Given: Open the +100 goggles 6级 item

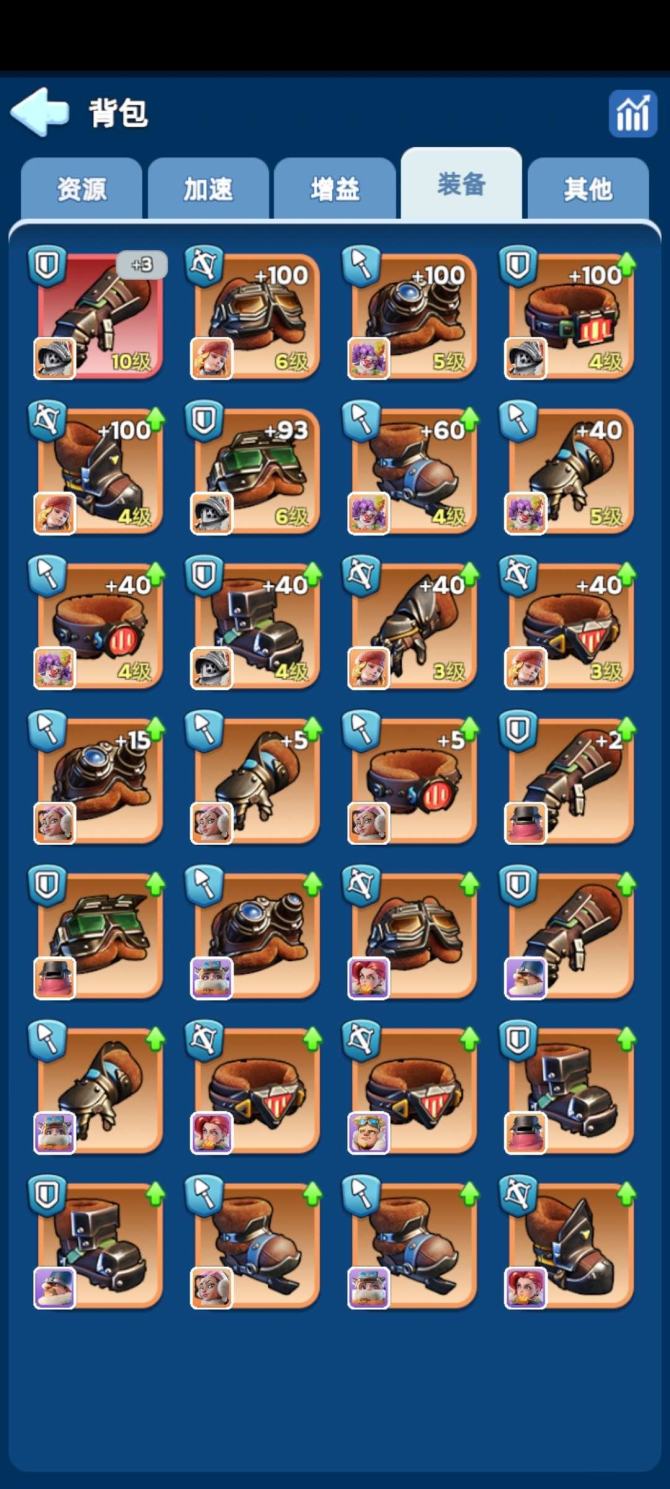Looking at the screenshot, I should pyautogui.click(x=256, y=316).
